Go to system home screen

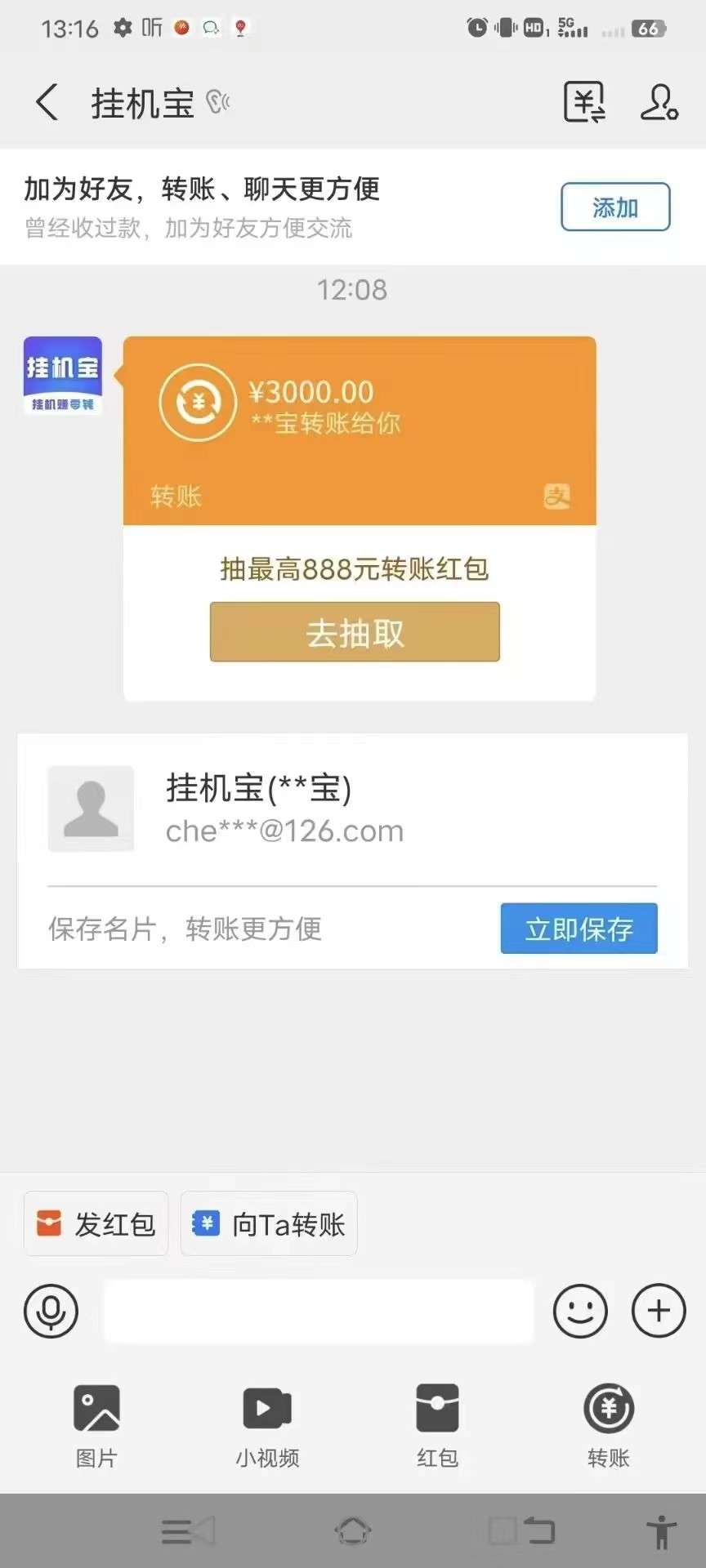point(353,1530)
